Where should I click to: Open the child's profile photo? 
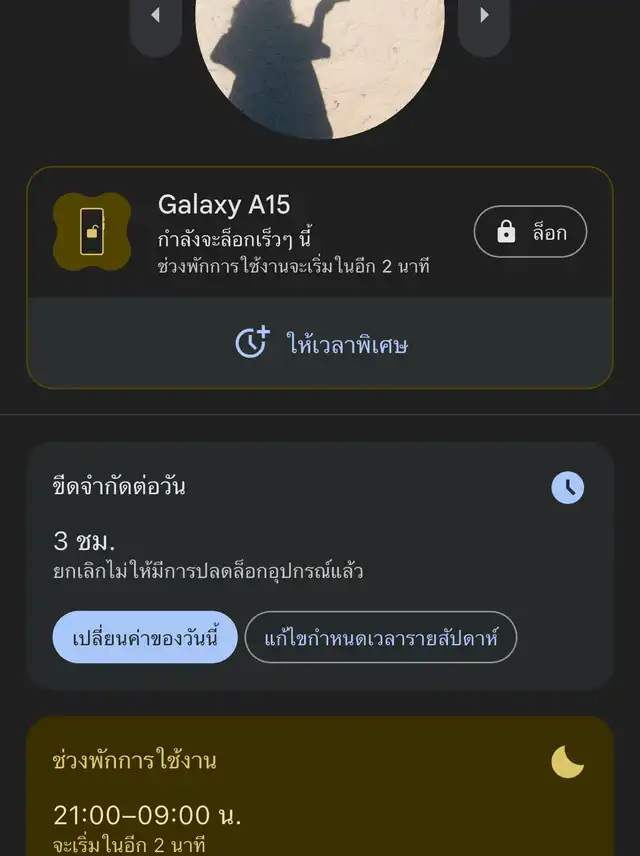(x=320, y=60)
